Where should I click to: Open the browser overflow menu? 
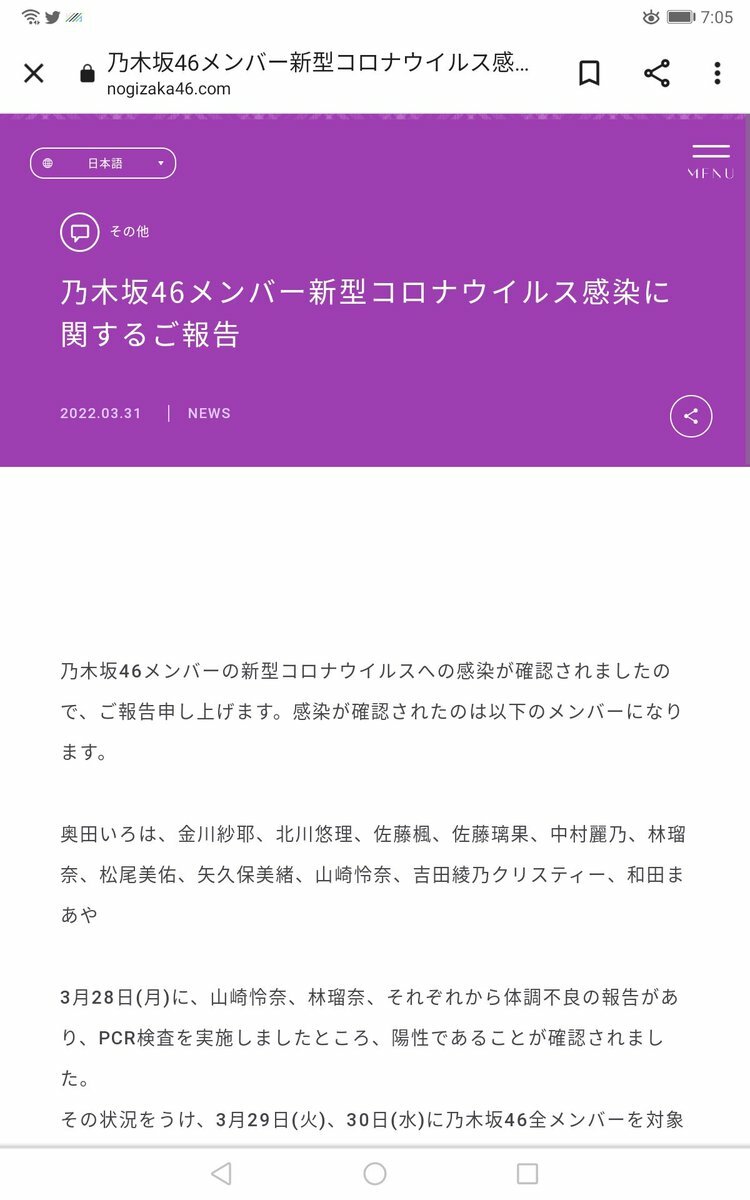click(717, 73)
